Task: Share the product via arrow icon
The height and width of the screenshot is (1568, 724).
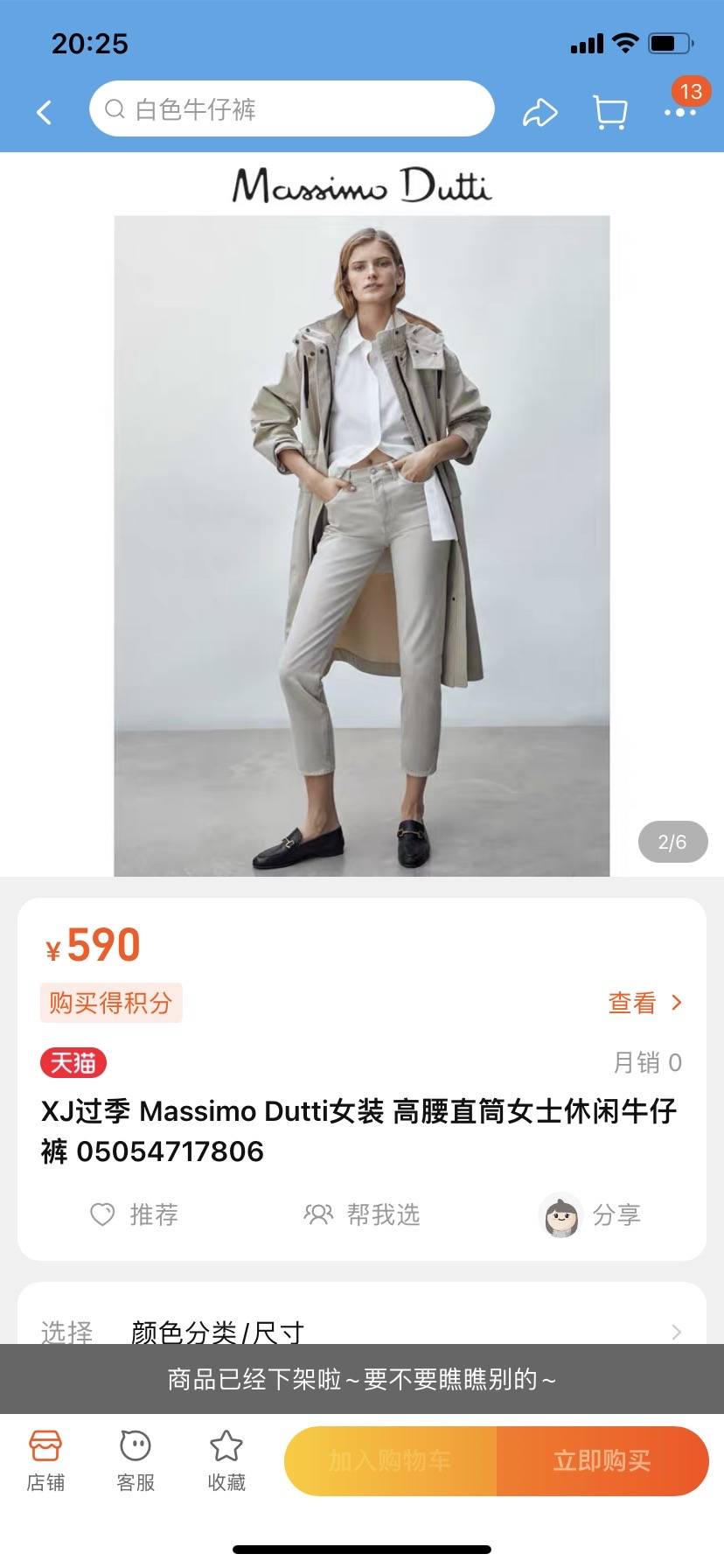Action: [540, 112]
